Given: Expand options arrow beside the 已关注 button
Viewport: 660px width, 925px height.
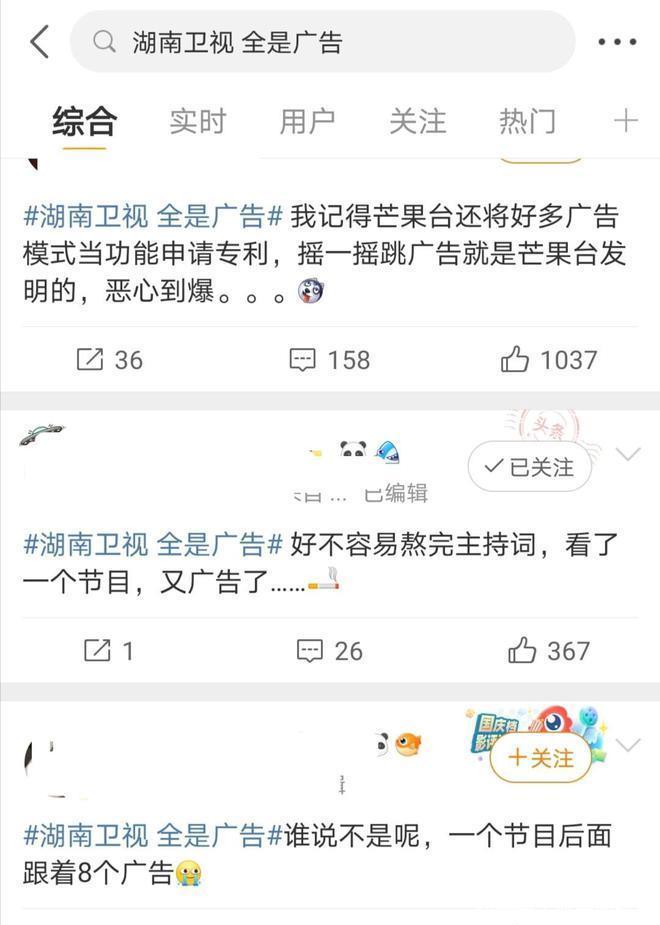Looking at the screenshot, I should click(628, 455).
